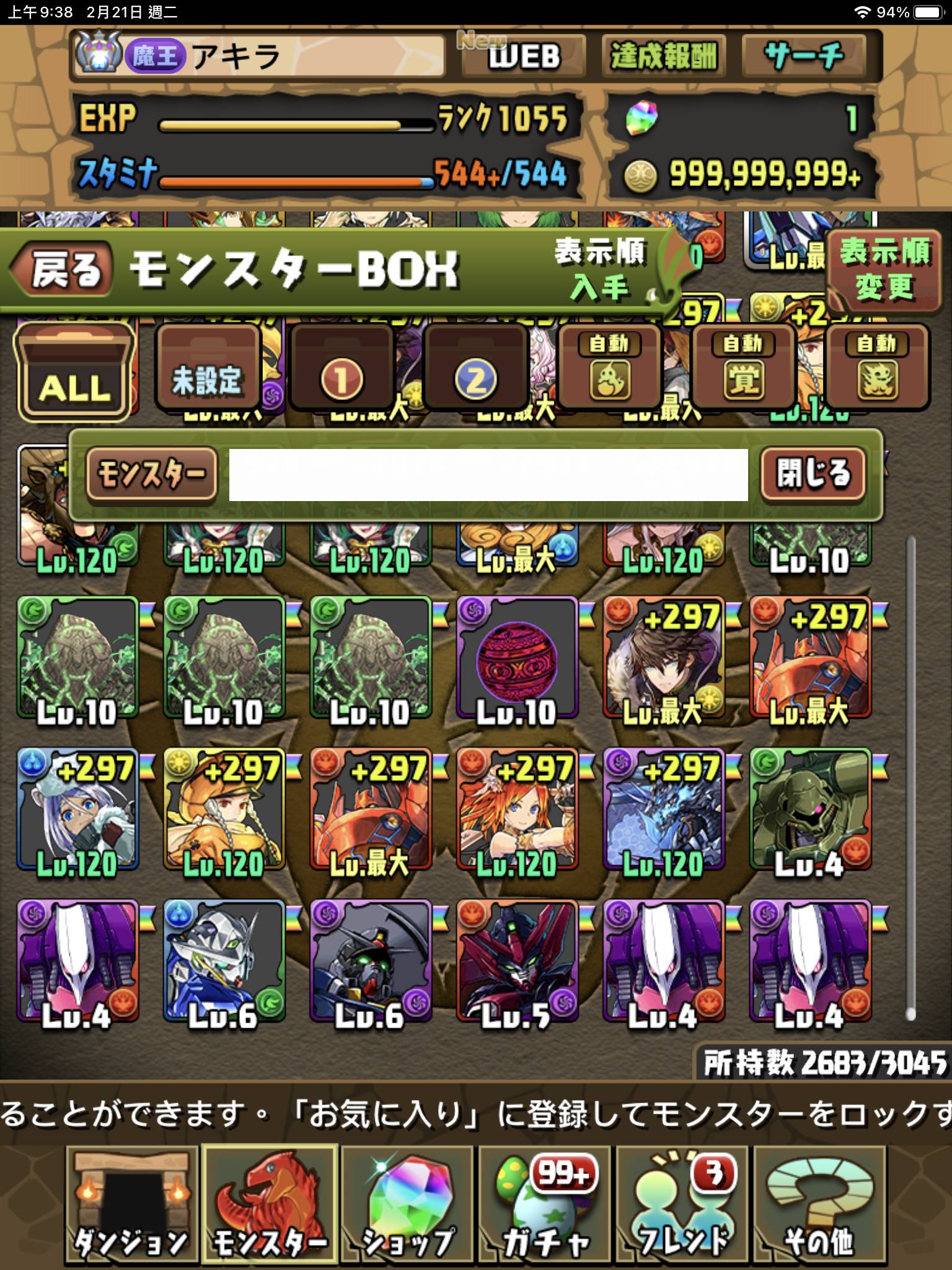
Task: Tap the 戻る back button
Action: [62, 270]
